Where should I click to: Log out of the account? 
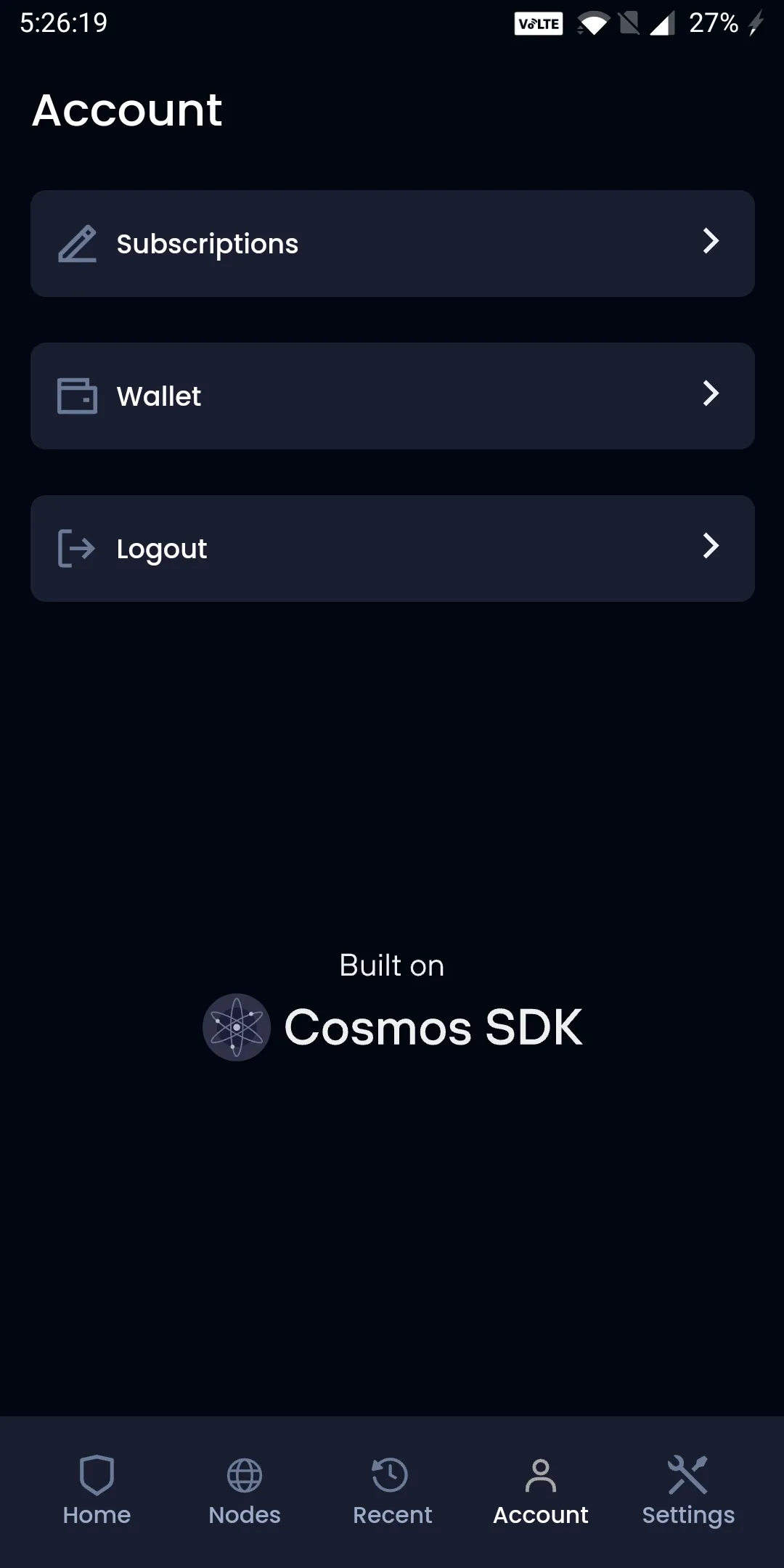point(392,548)
